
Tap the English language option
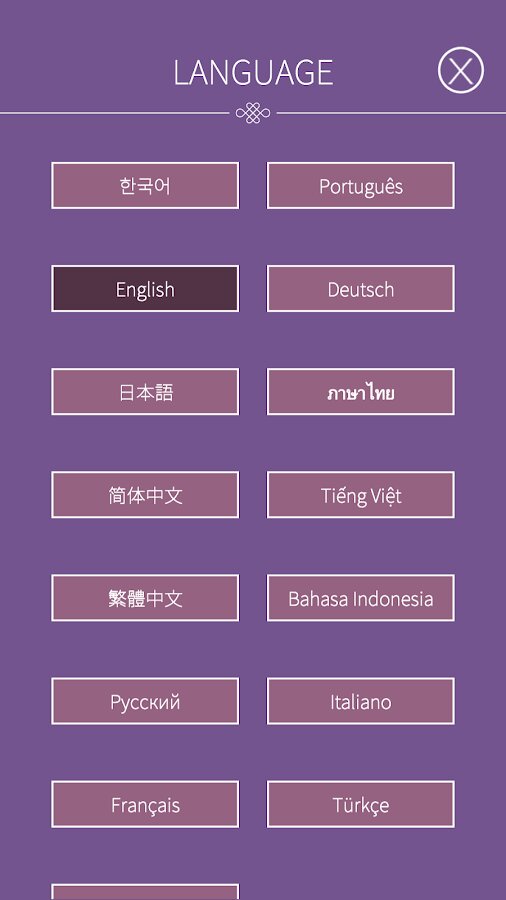pos(145,289)
